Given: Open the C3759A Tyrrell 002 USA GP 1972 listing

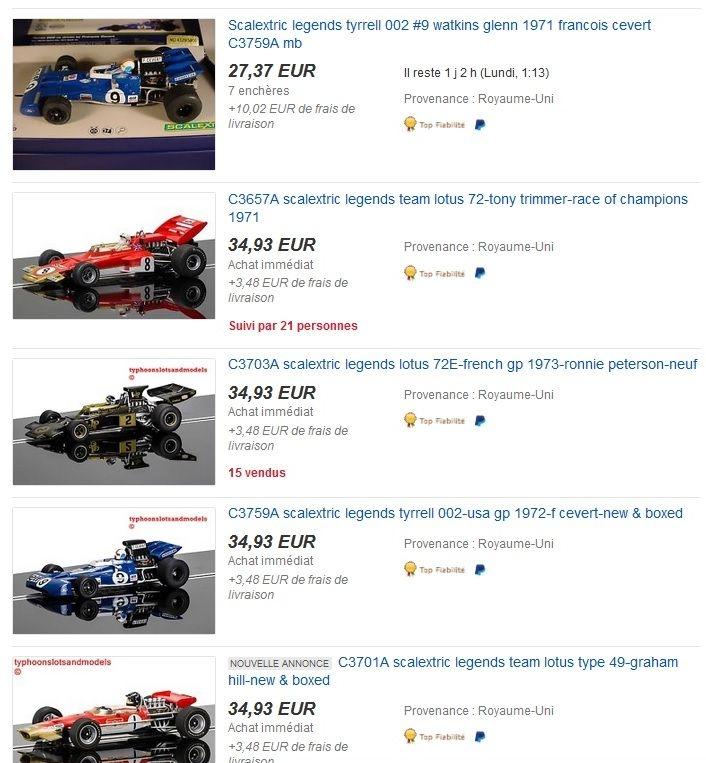Looking at the screenshot, I should pos(455,514).
